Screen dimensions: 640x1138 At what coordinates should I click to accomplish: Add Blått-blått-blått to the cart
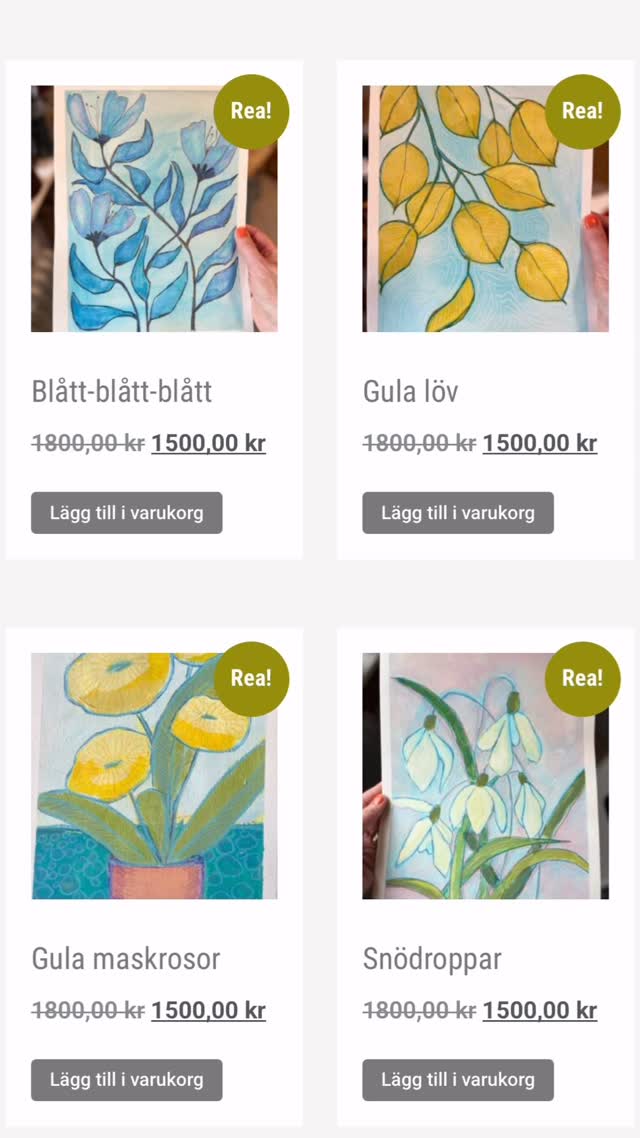point(126,513)
